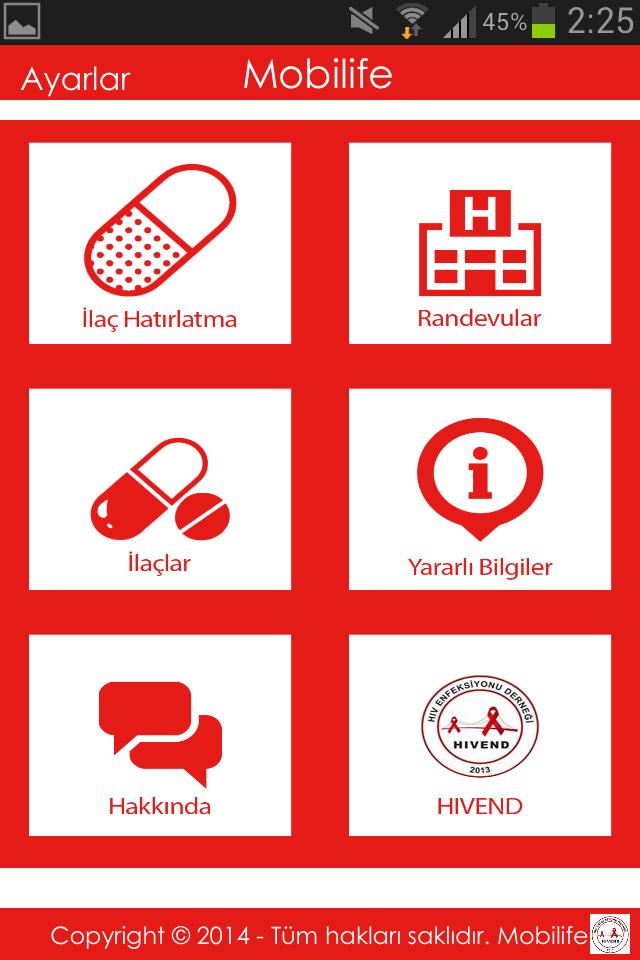Tap the HIVEND tile
The height and width of the screenshot is (960, 640).
pyautogui.click(x=480, y=735)
